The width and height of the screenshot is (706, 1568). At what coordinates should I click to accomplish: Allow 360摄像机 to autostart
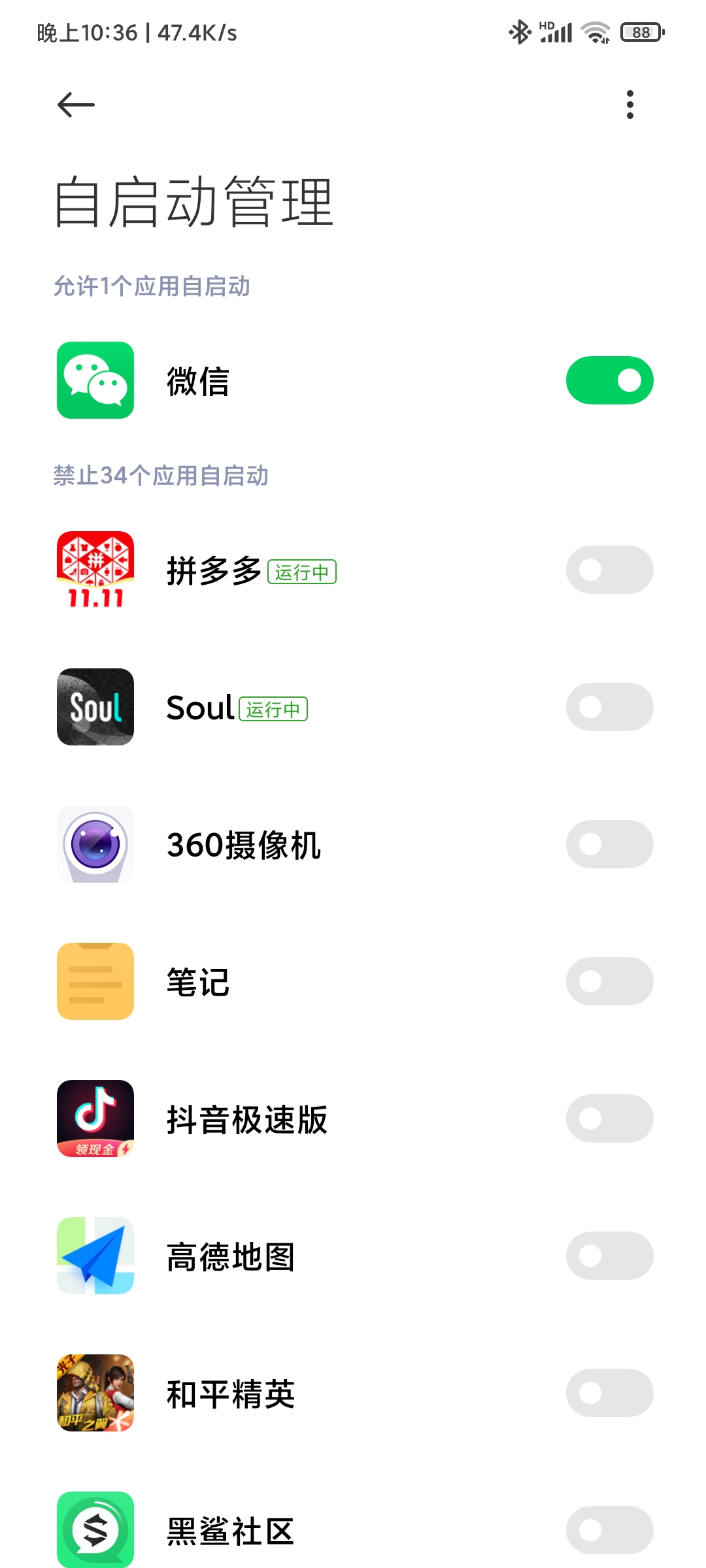point(609,844)
